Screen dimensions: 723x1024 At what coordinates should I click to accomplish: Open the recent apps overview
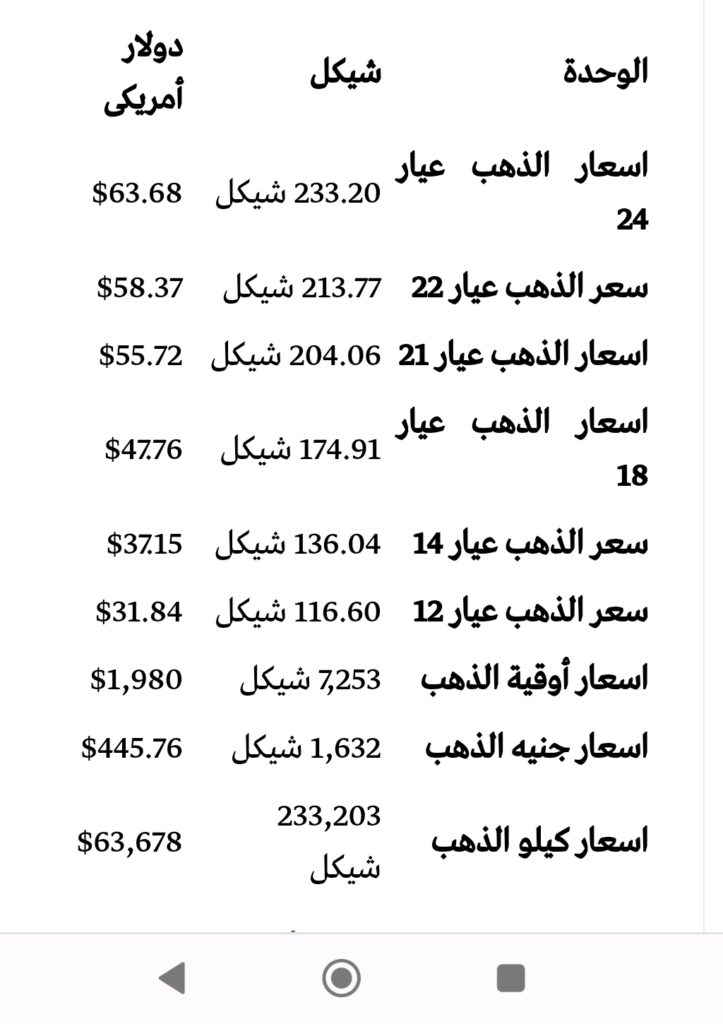(x=510, y=977)
